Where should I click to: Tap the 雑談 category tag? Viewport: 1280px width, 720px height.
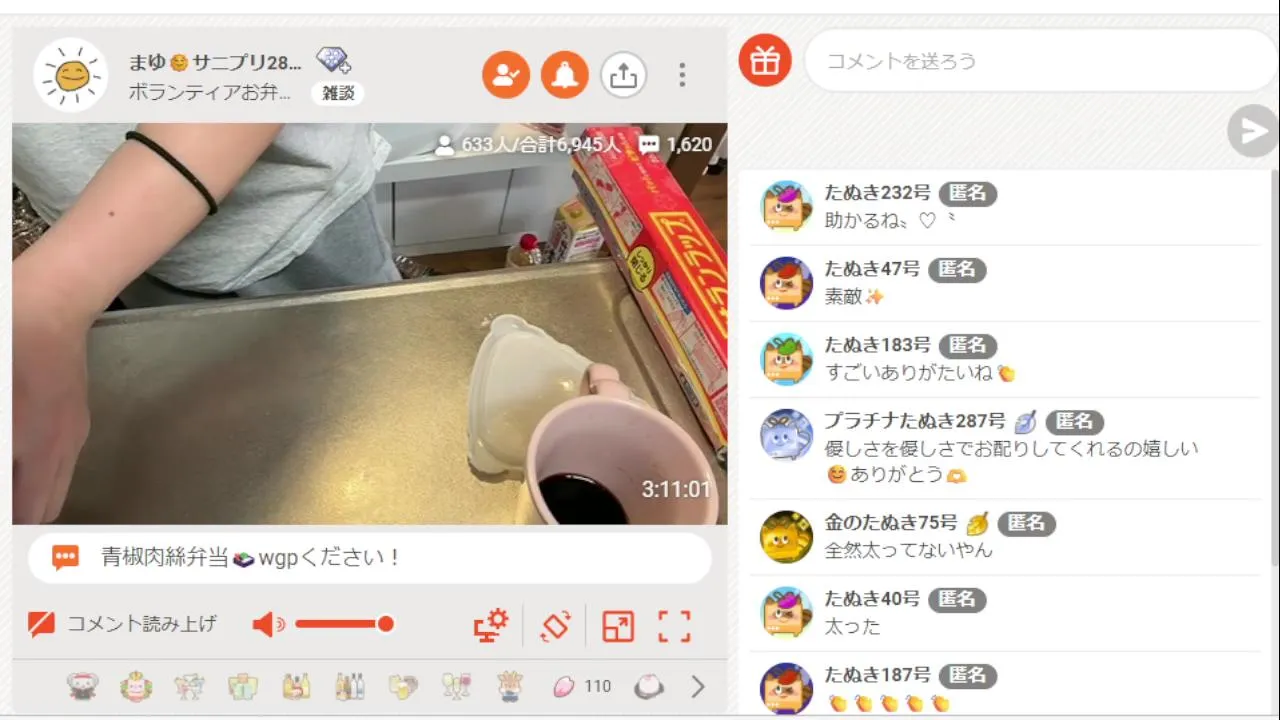coord(338,93)
